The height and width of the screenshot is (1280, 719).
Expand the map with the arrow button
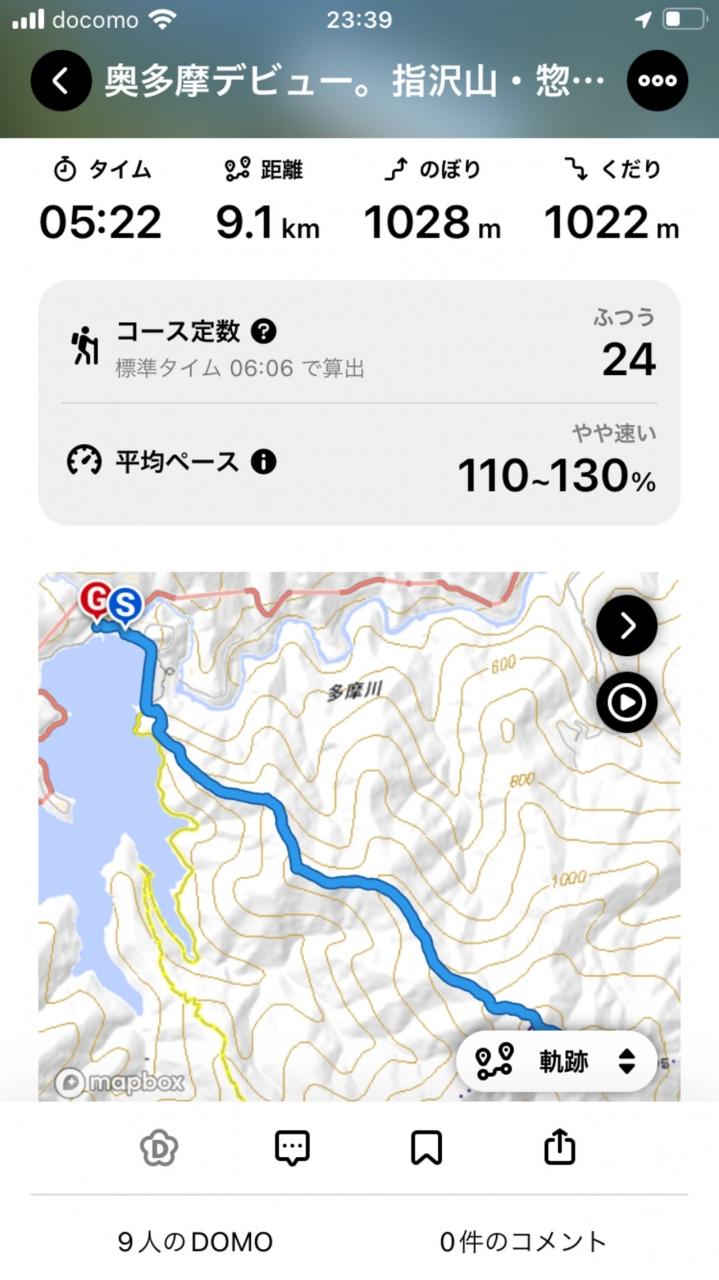pos(627,626)
